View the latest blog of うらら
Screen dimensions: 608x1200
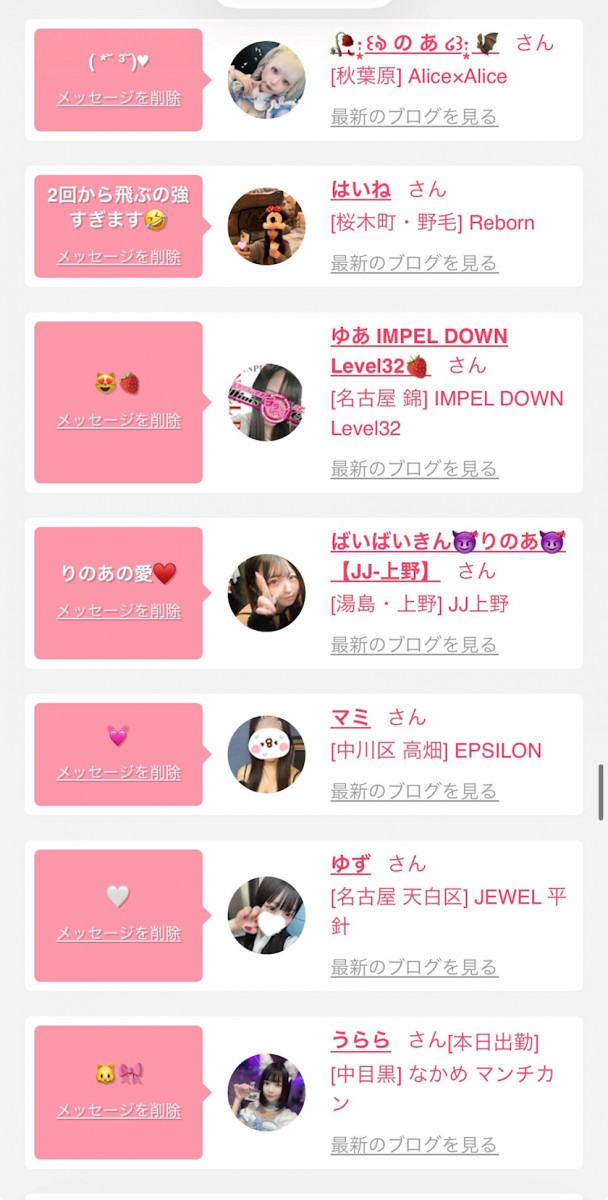(414, 1144)
